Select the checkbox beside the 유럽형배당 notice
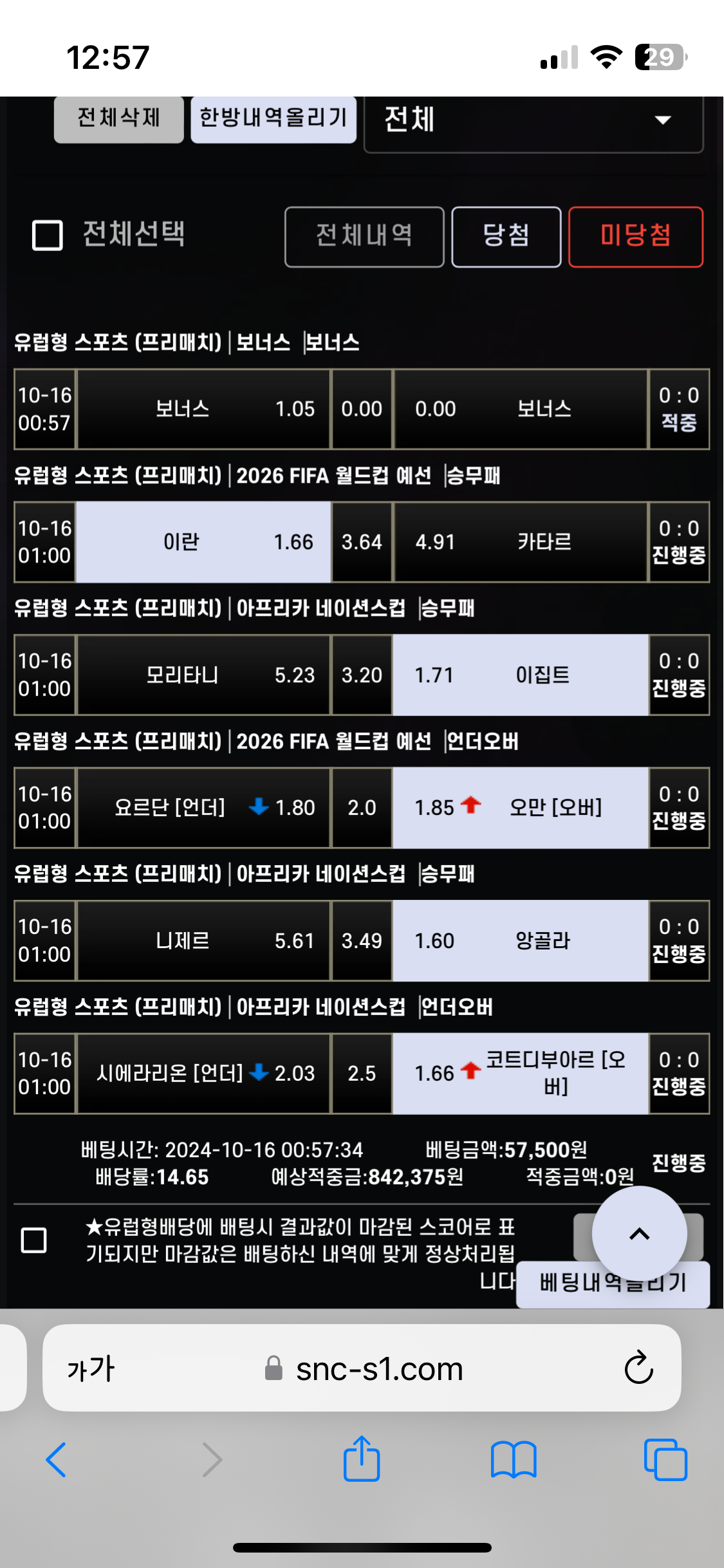This screenshot has height=1568, width=724. point(34,1240)
